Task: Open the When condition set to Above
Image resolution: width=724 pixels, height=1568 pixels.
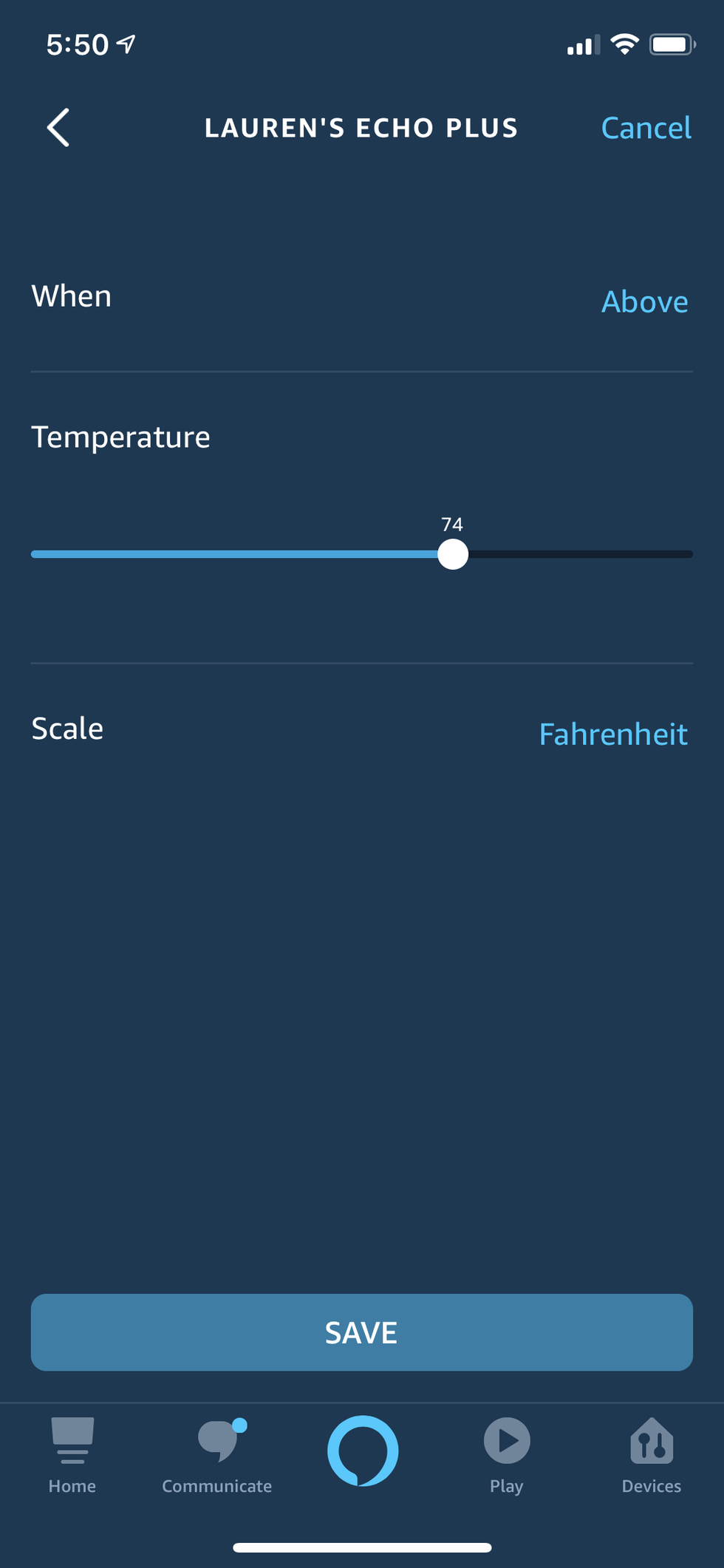Action: tap(644, 301)
